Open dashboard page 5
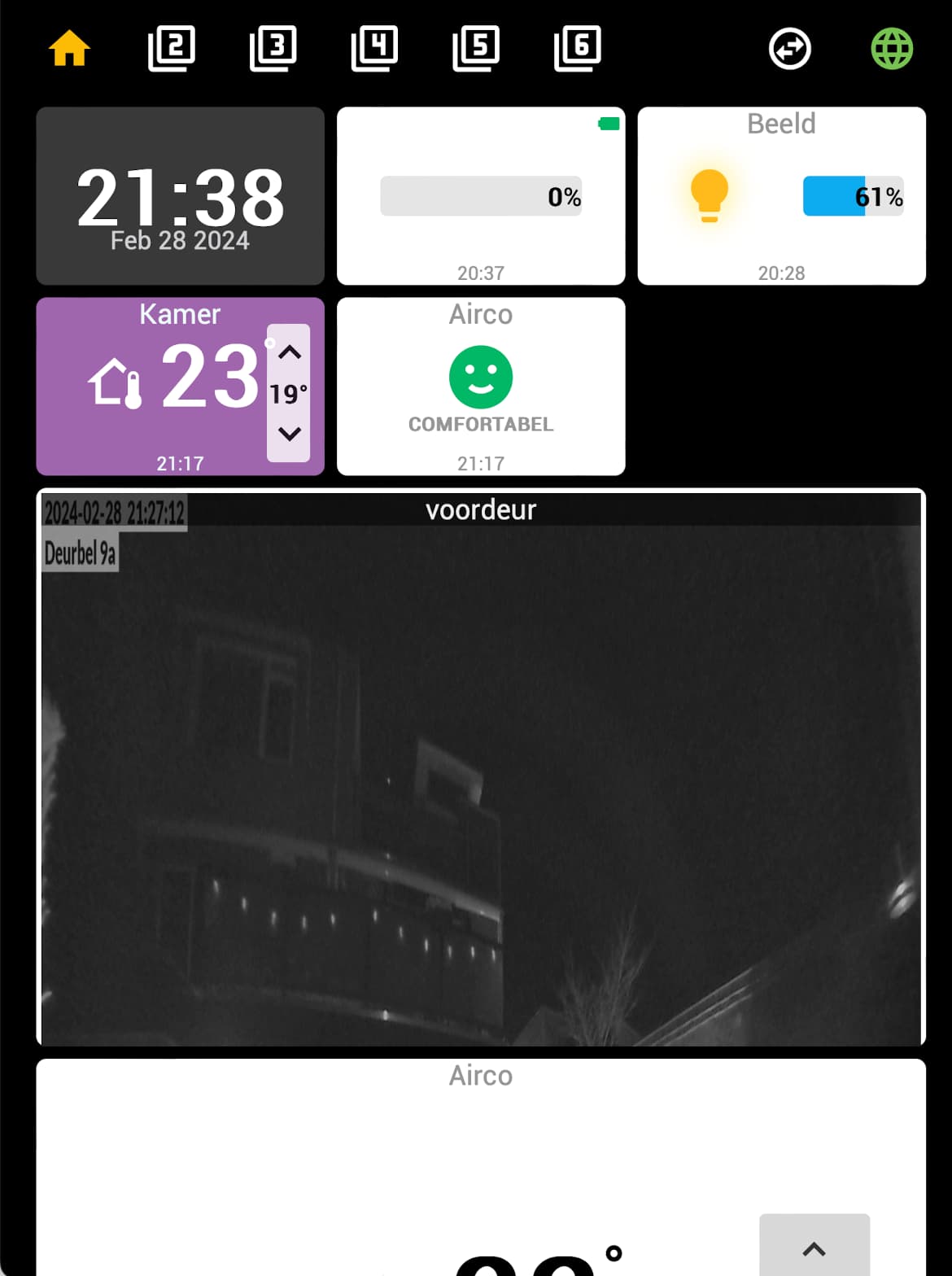 pos(476,48)
